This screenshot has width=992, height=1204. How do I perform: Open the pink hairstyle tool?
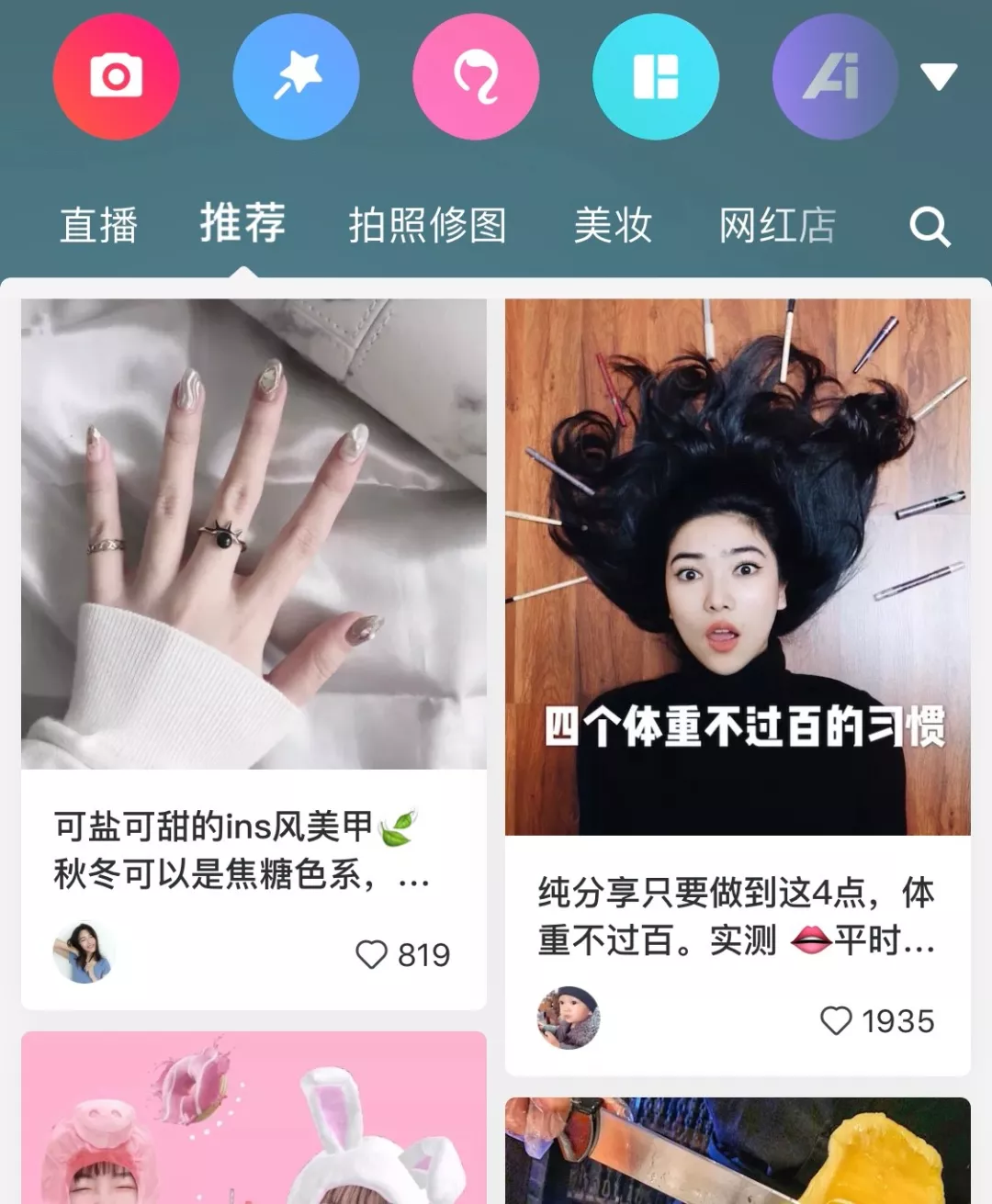[x=476, y=76]
